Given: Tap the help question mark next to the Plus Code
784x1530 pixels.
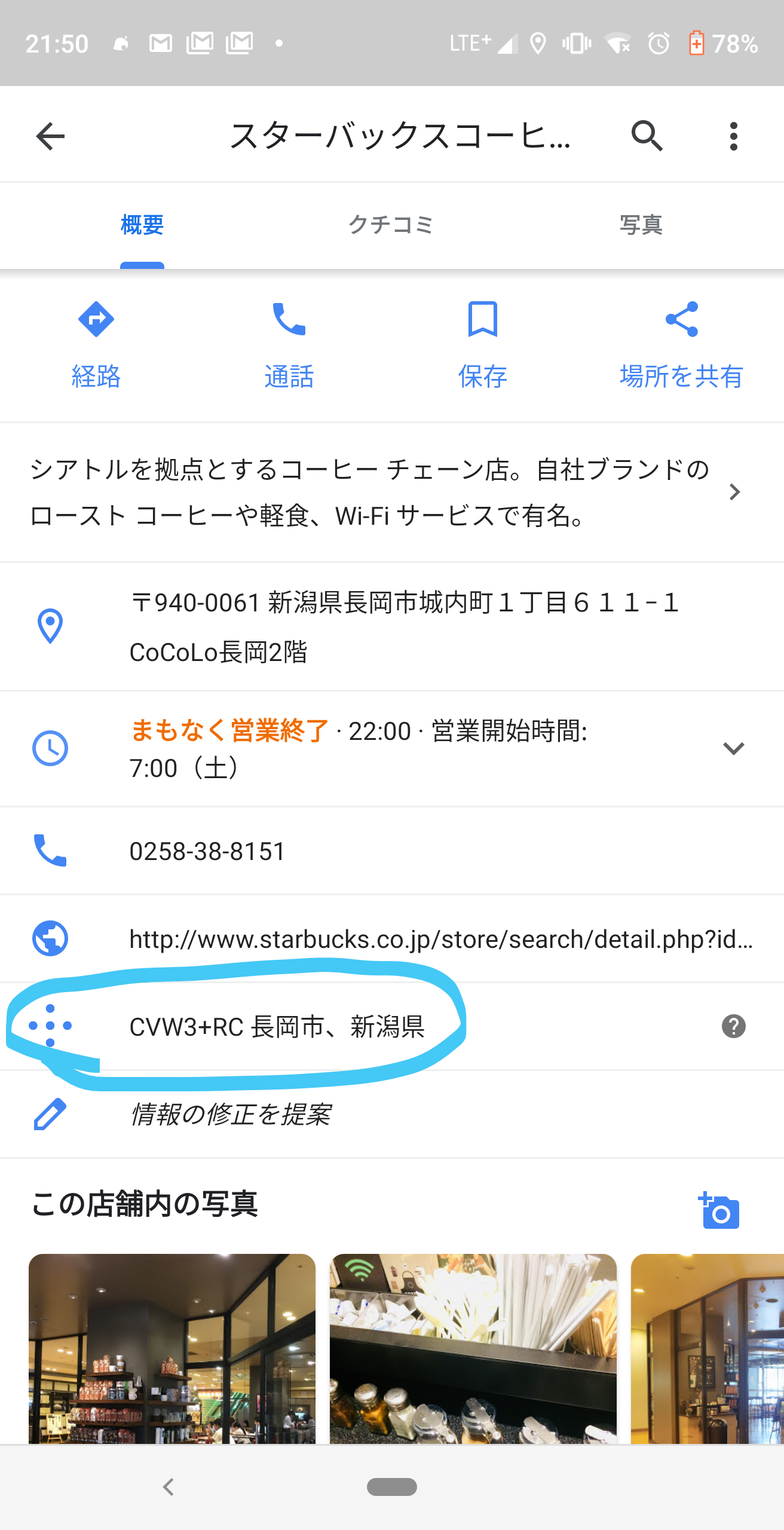Looking at the screenshot, I should [734, 1027].
